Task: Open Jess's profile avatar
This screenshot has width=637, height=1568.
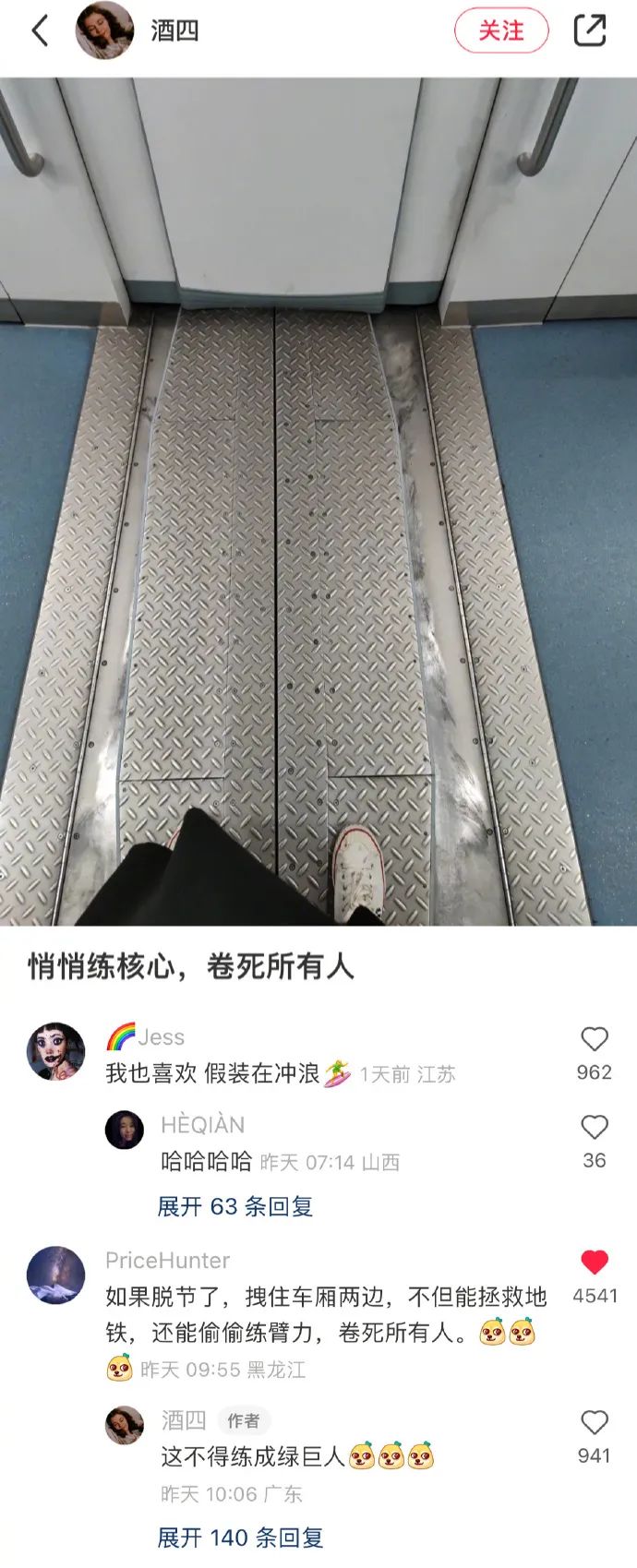Action: tap(55, 1051)
